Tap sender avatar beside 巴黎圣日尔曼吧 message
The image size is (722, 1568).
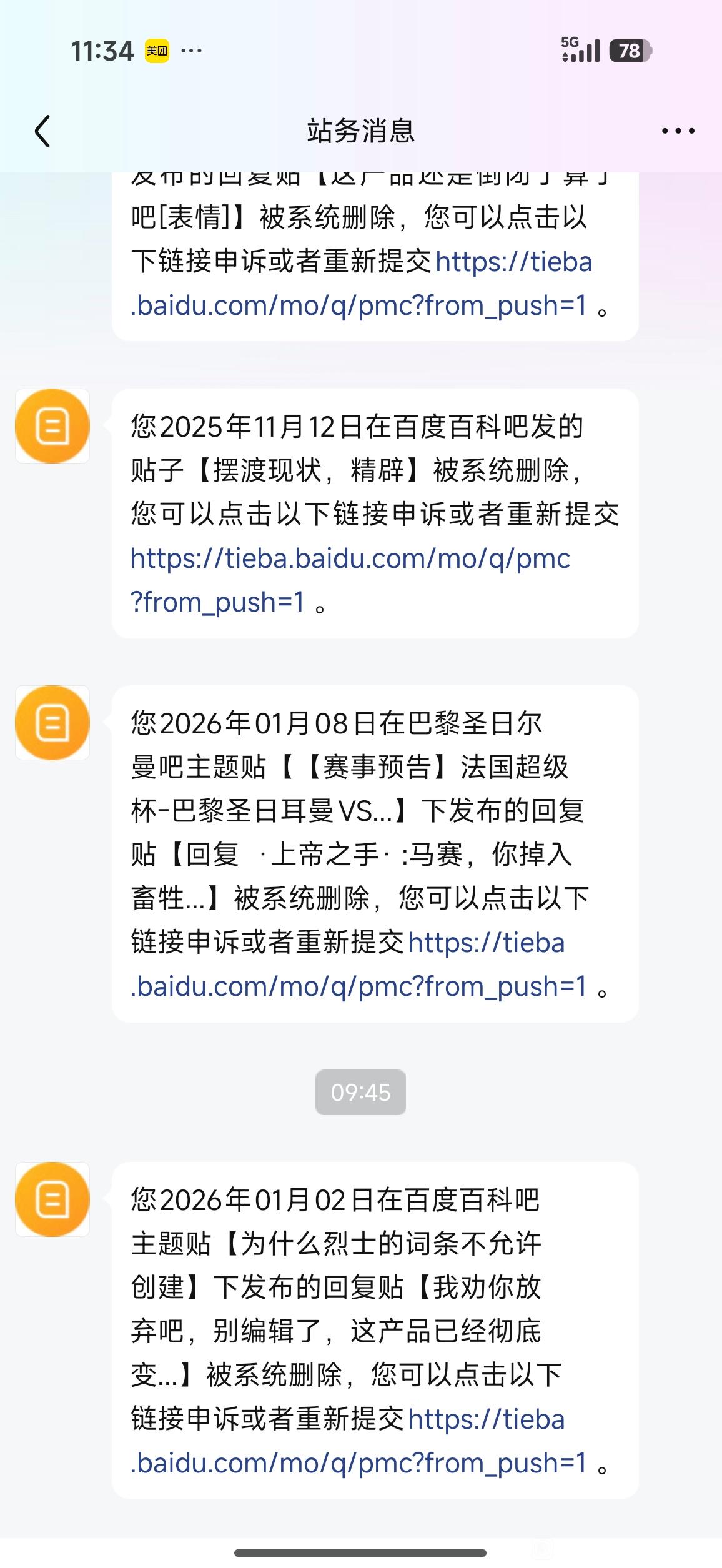click(52, 723)
